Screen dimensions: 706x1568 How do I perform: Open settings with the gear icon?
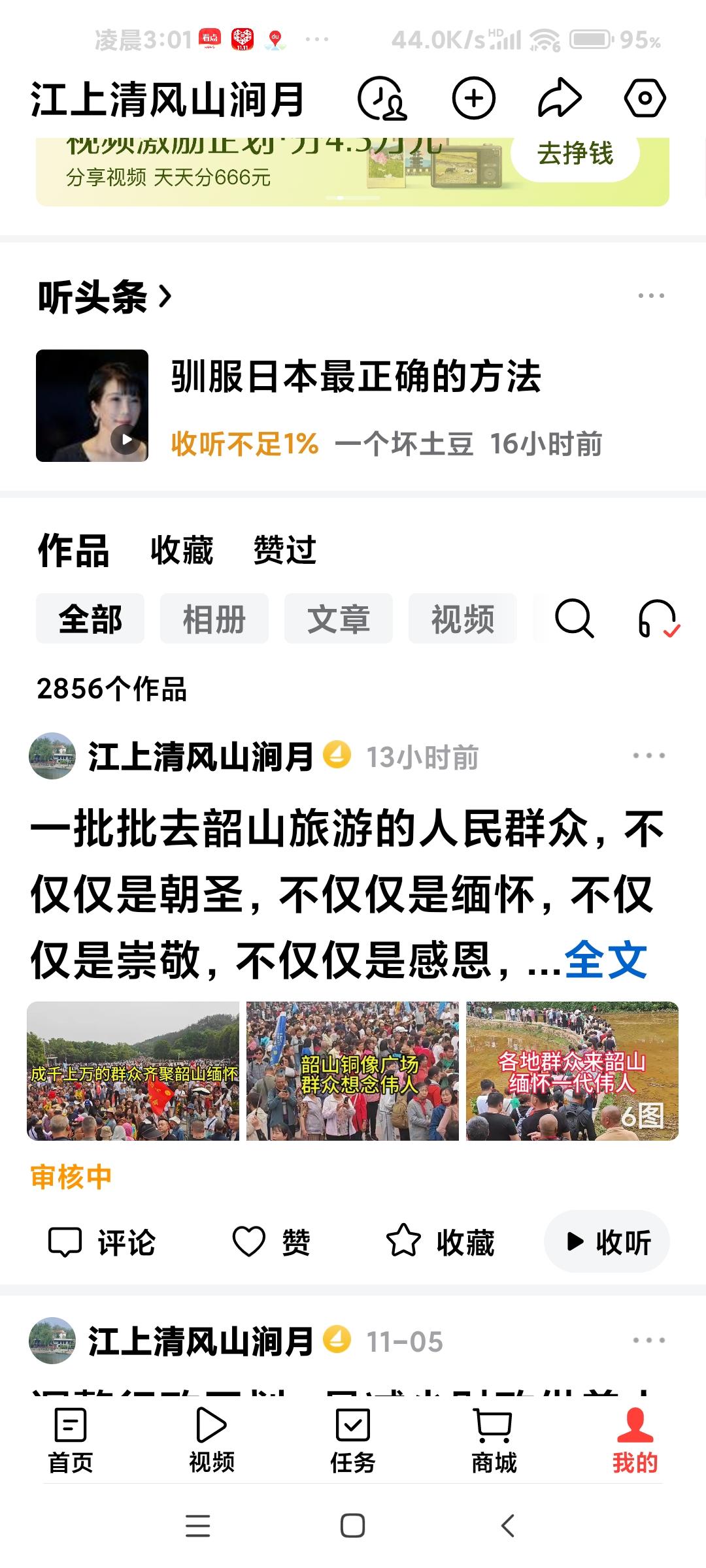[x=645, y=99]
